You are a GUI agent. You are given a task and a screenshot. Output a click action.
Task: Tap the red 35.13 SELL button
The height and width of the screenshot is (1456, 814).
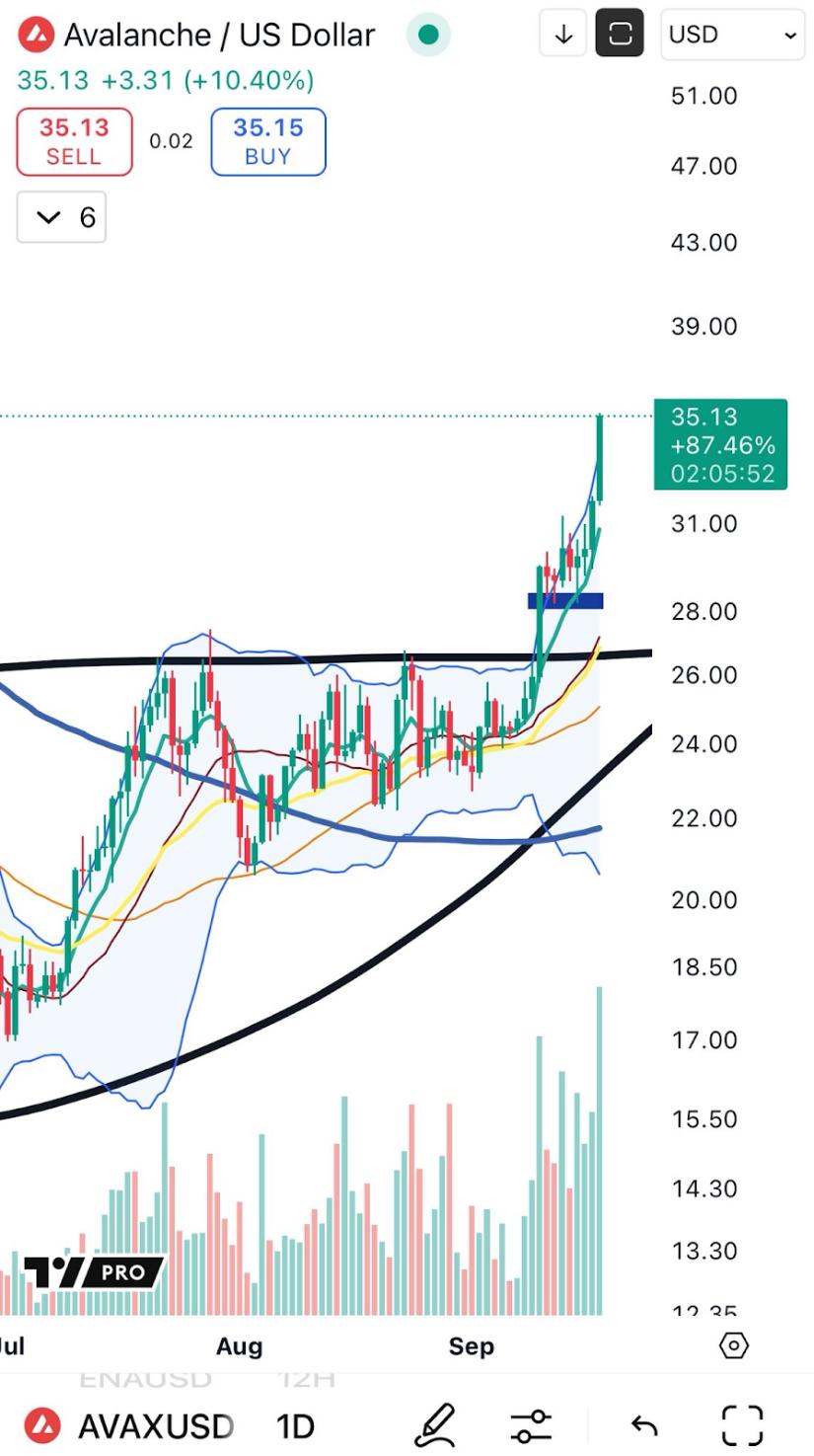[74, 142]
